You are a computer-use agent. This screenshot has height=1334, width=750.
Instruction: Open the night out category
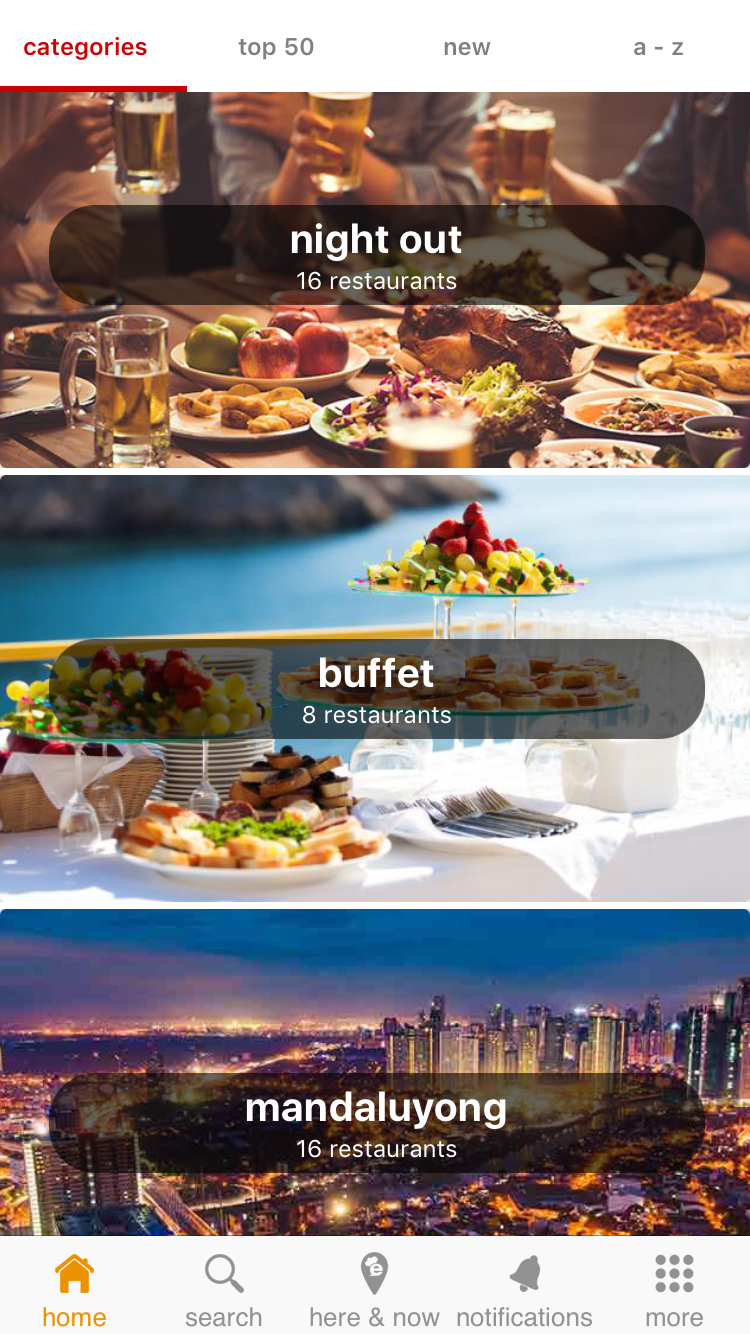(375, 280)
